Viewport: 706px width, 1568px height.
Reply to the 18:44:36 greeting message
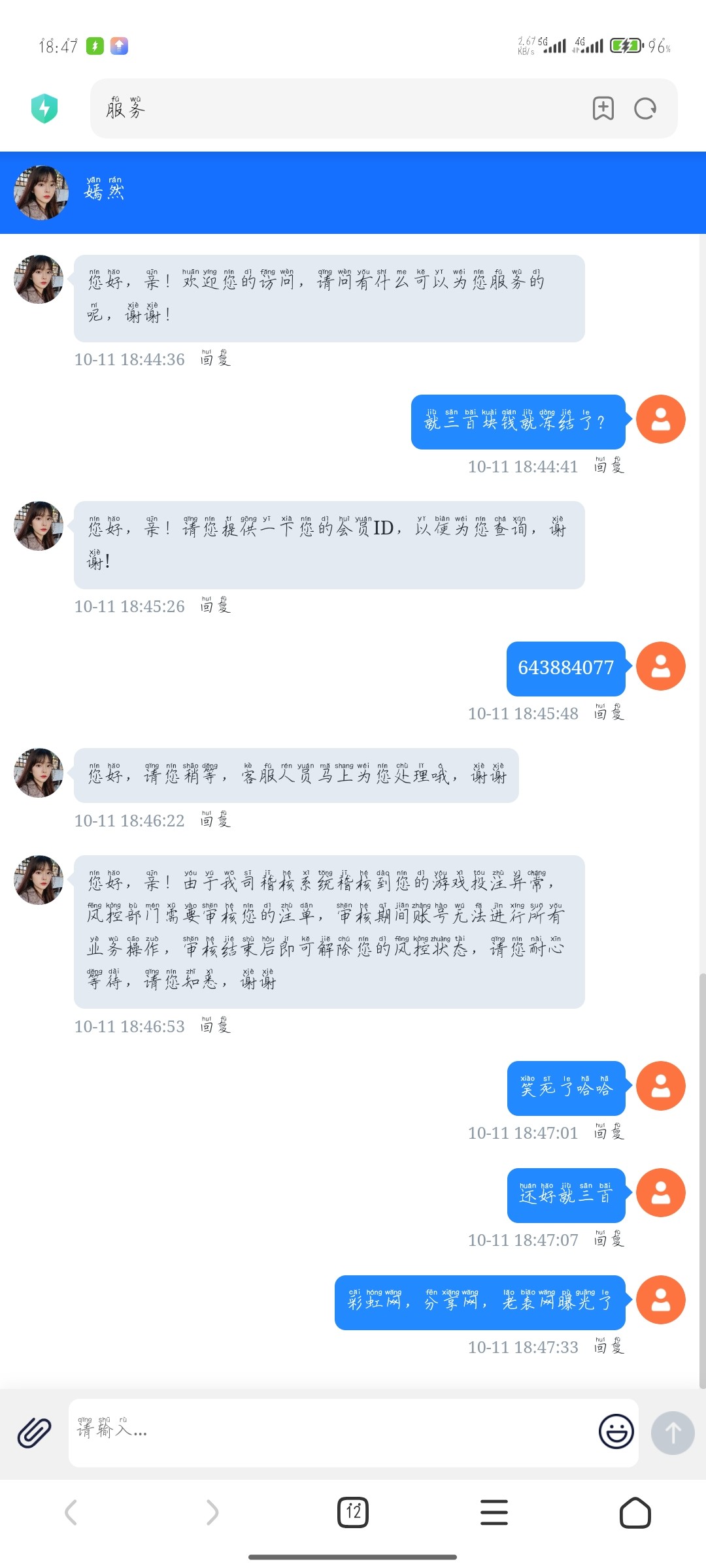[x=216, y=358]
